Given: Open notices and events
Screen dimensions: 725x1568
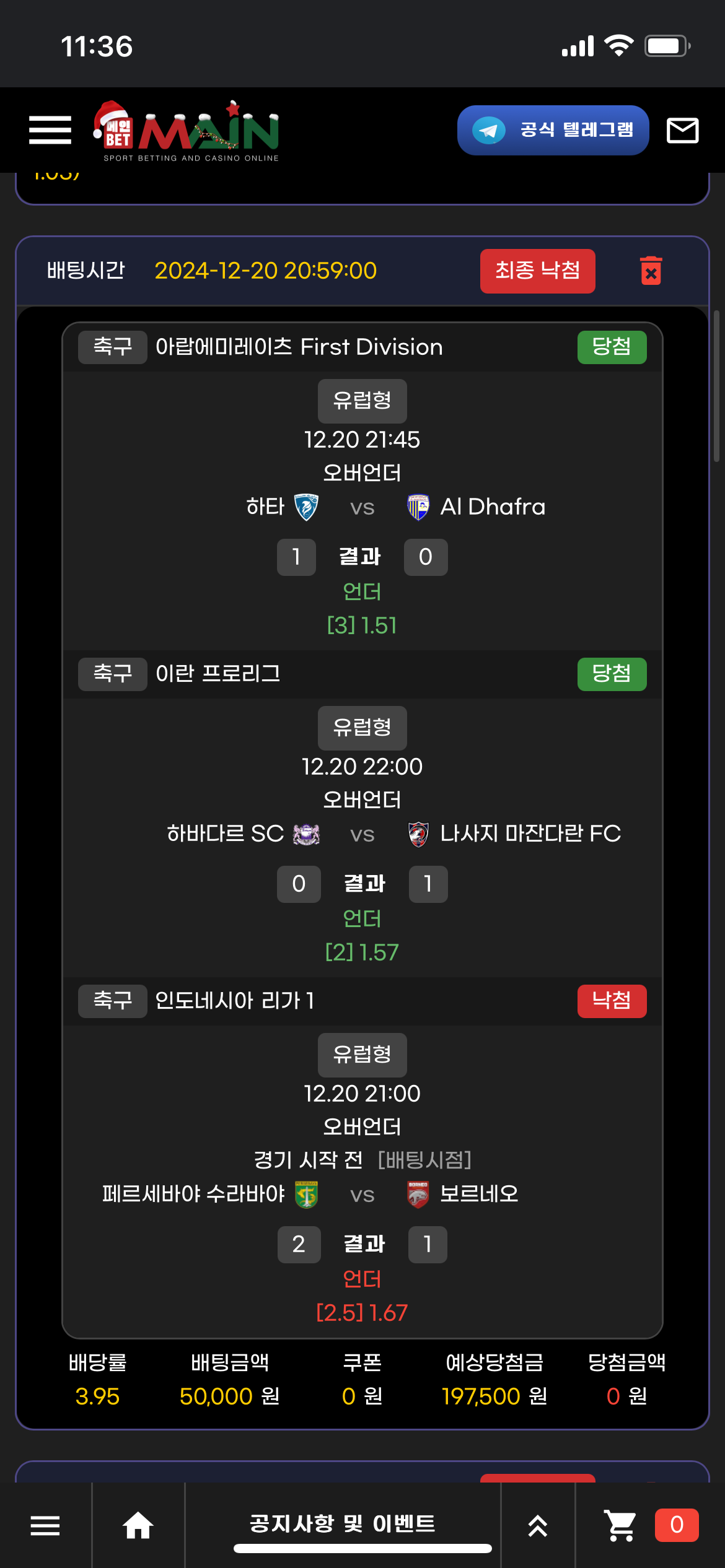Looking at the screenshot, I should click(343, 1523).
